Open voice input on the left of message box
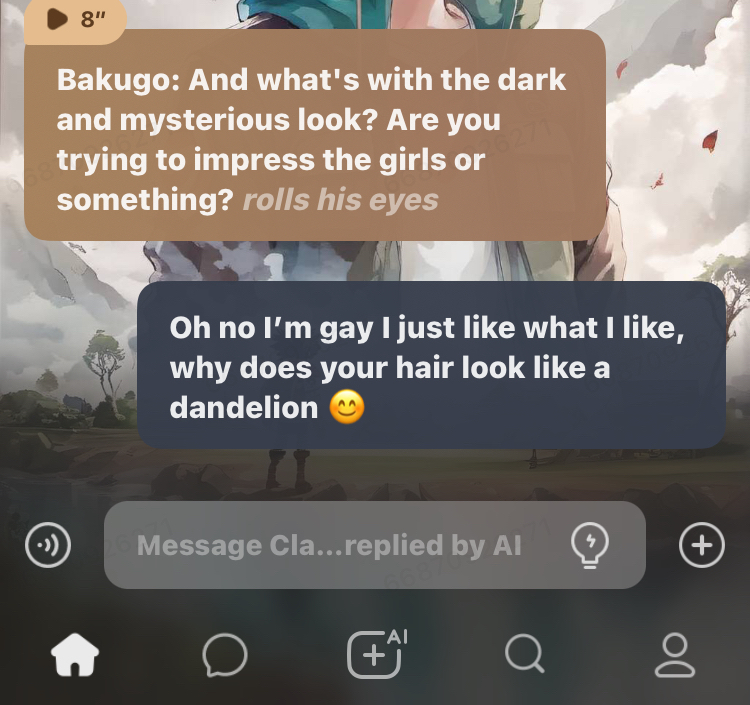Screen dimensions: 750x705 coord(47,545)
